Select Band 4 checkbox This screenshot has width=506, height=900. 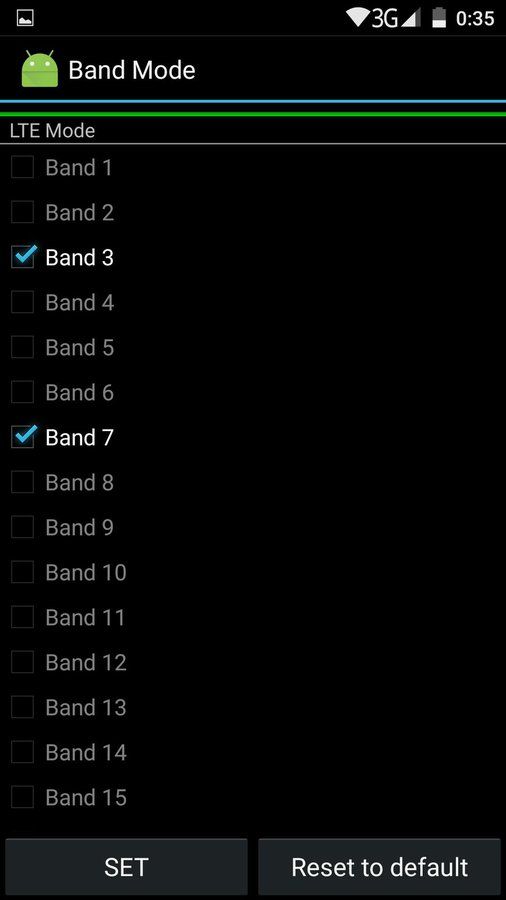22,302
